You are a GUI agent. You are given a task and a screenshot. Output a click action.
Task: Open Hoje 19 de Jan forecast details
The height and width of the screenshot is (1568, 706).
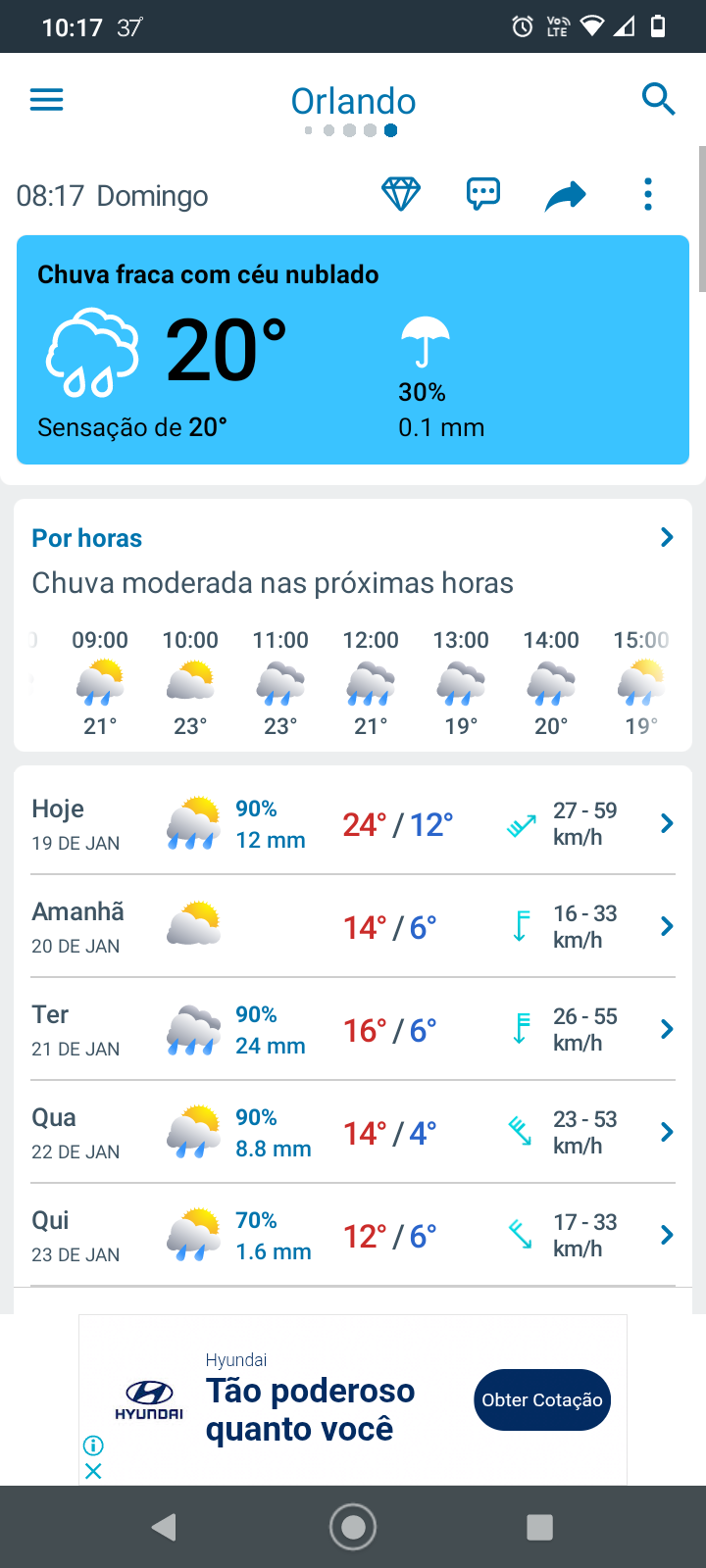(353, 823)
